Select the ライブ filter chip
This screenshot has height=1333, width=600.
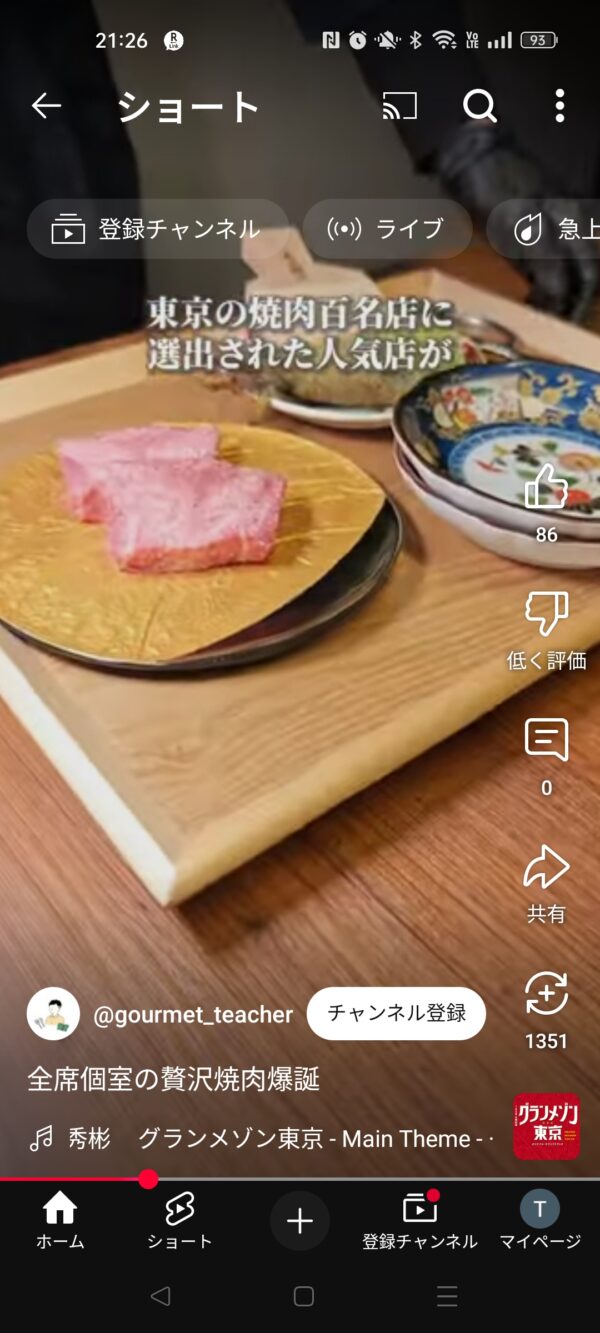(x=387, y=229)
